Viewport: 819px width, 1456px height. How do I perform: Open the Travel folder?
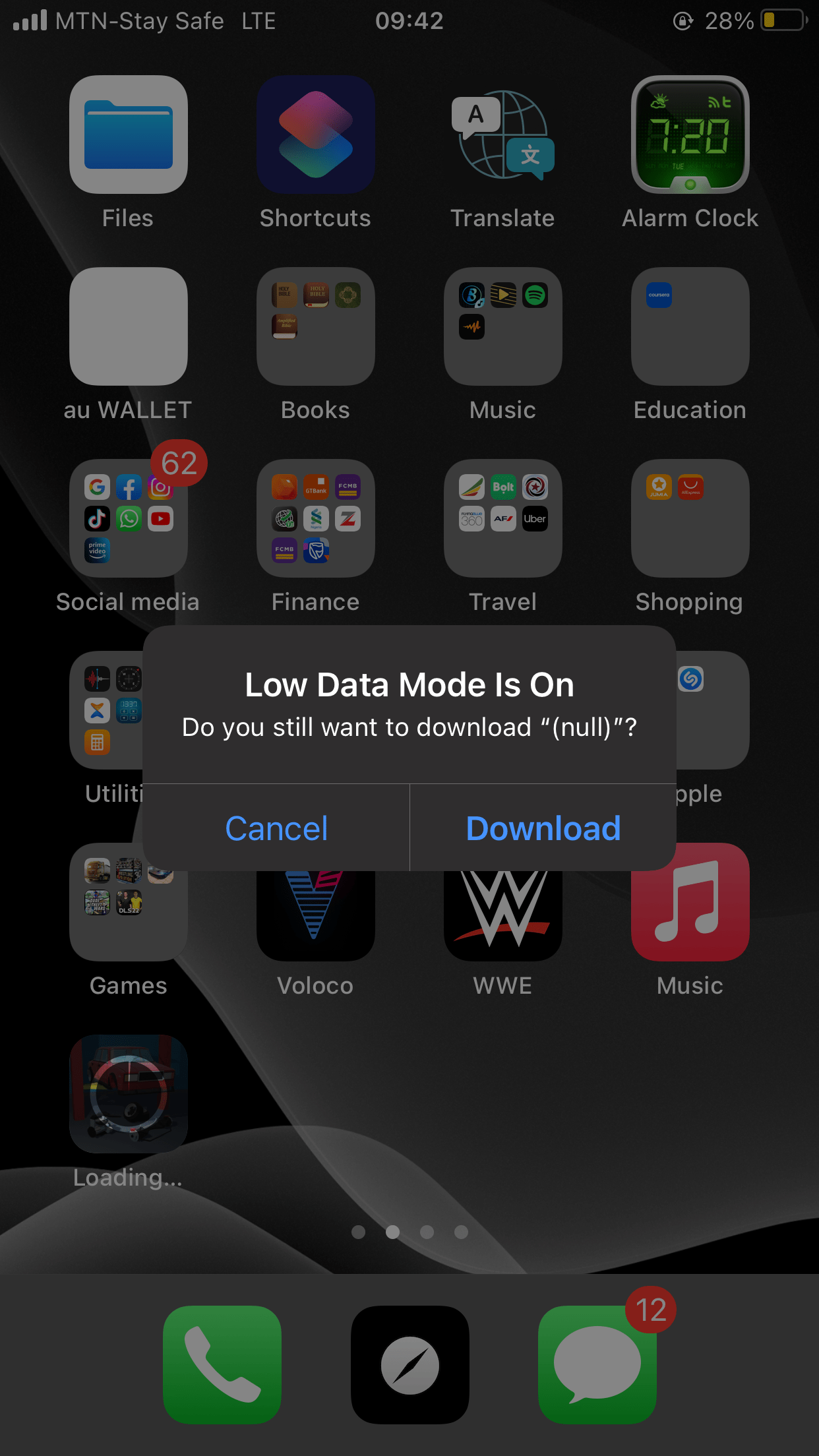tap(502, 518)
